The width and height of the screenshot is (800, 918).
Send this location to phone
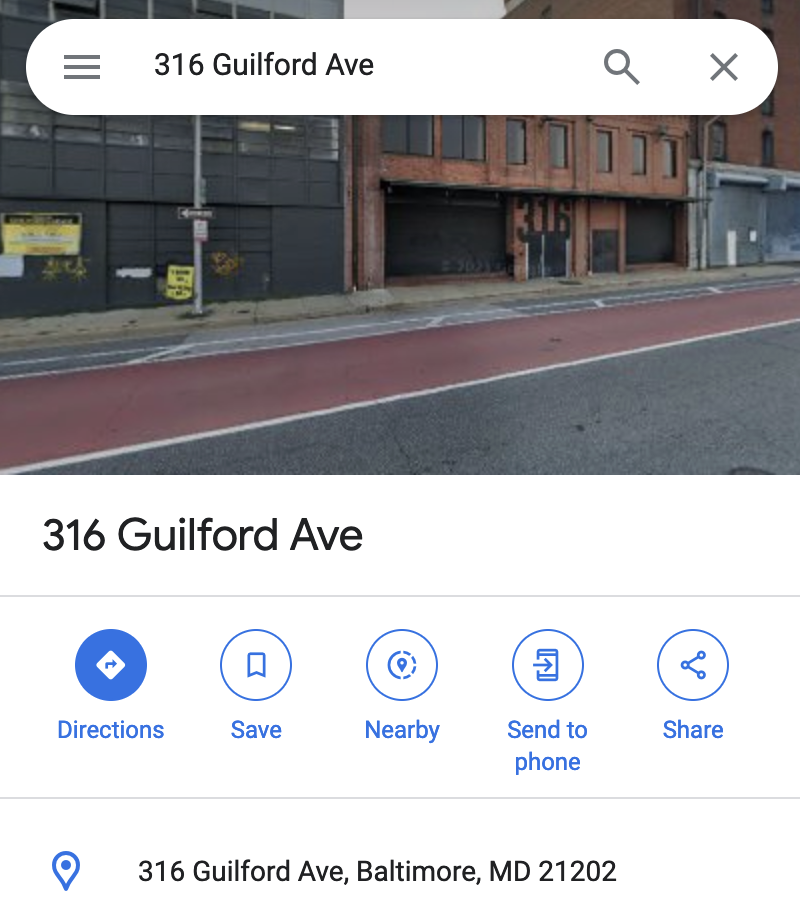547,665
